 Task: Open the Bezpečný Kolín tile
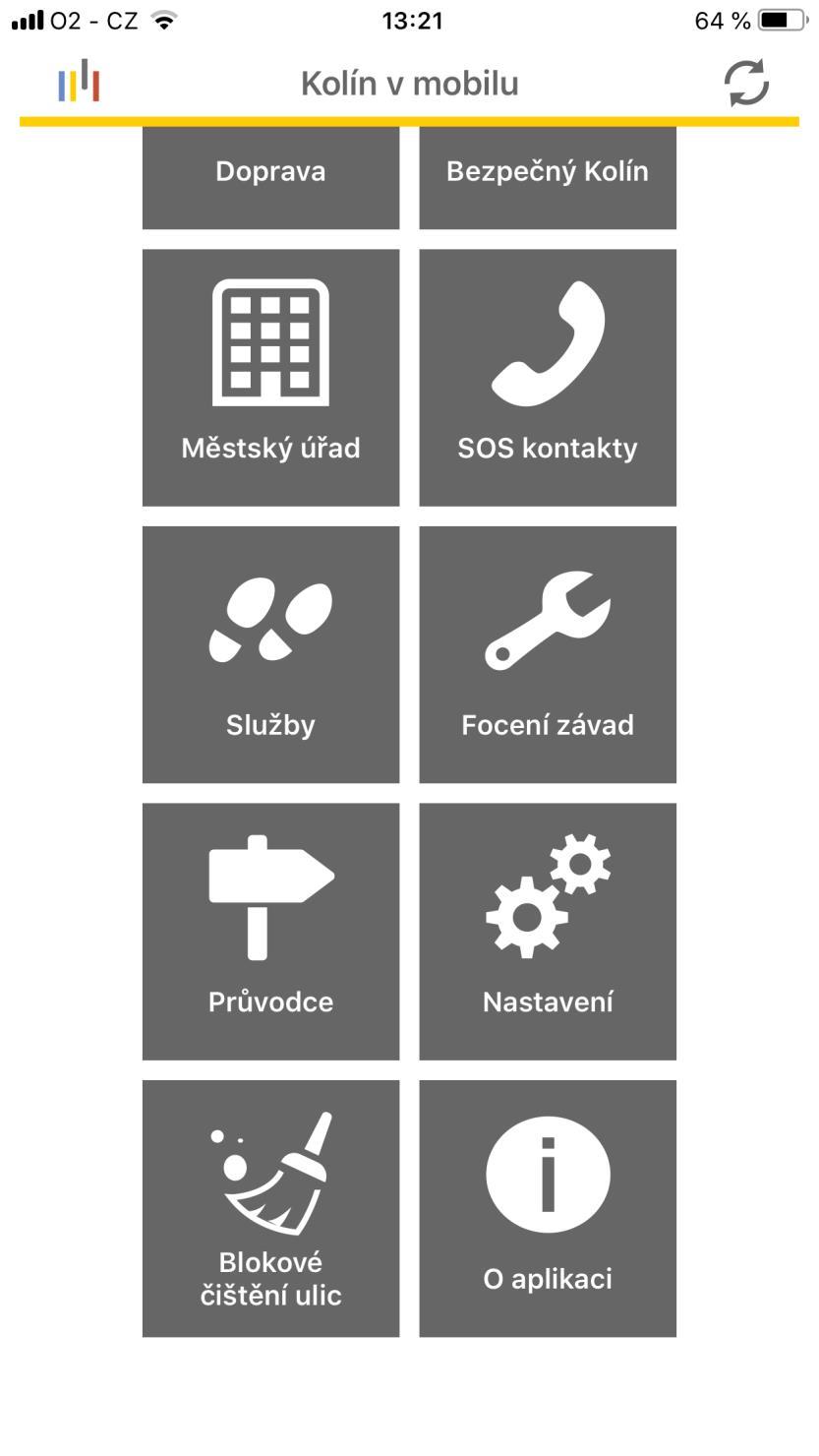pos(548,177)
